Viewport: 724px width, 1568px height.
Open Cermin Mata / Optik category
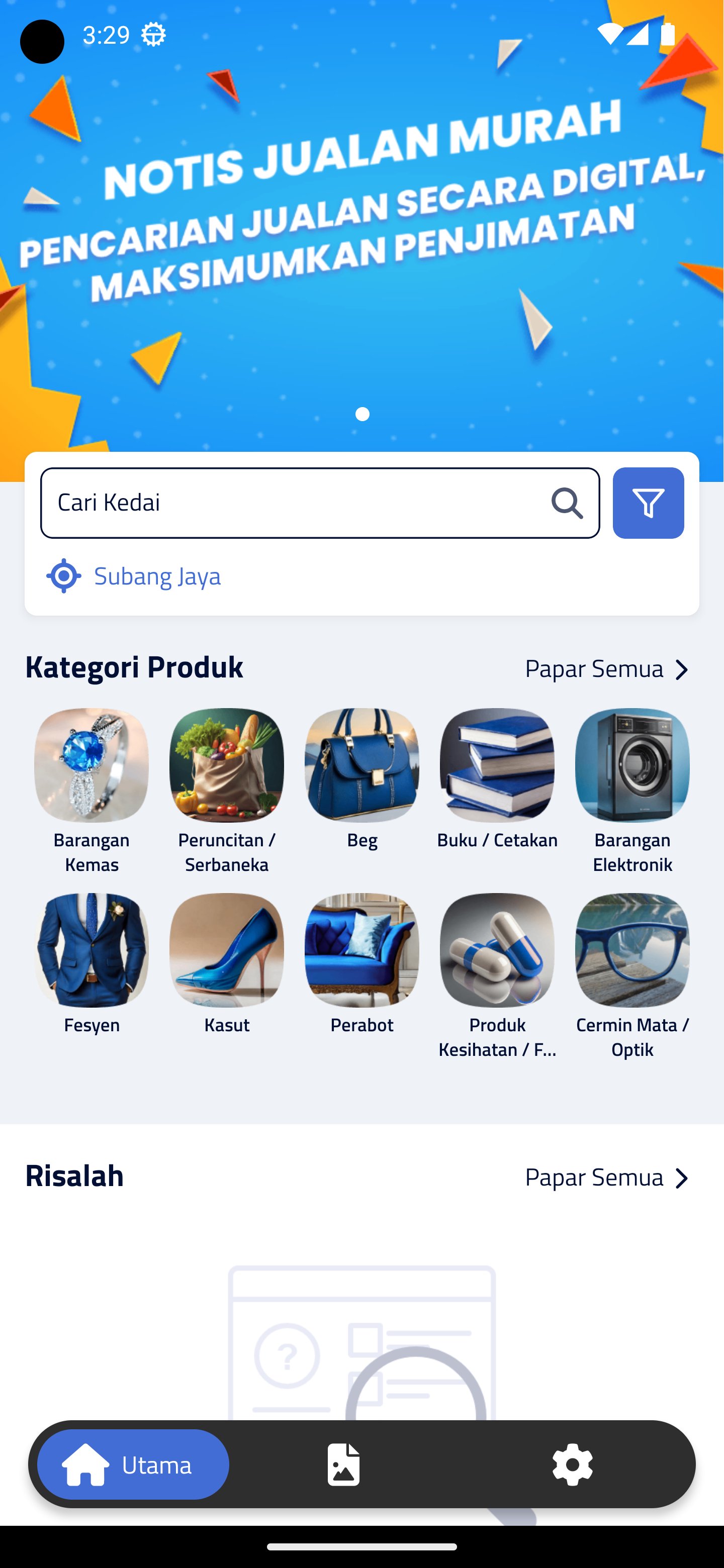pyautogui.click(x=632, y=974)
